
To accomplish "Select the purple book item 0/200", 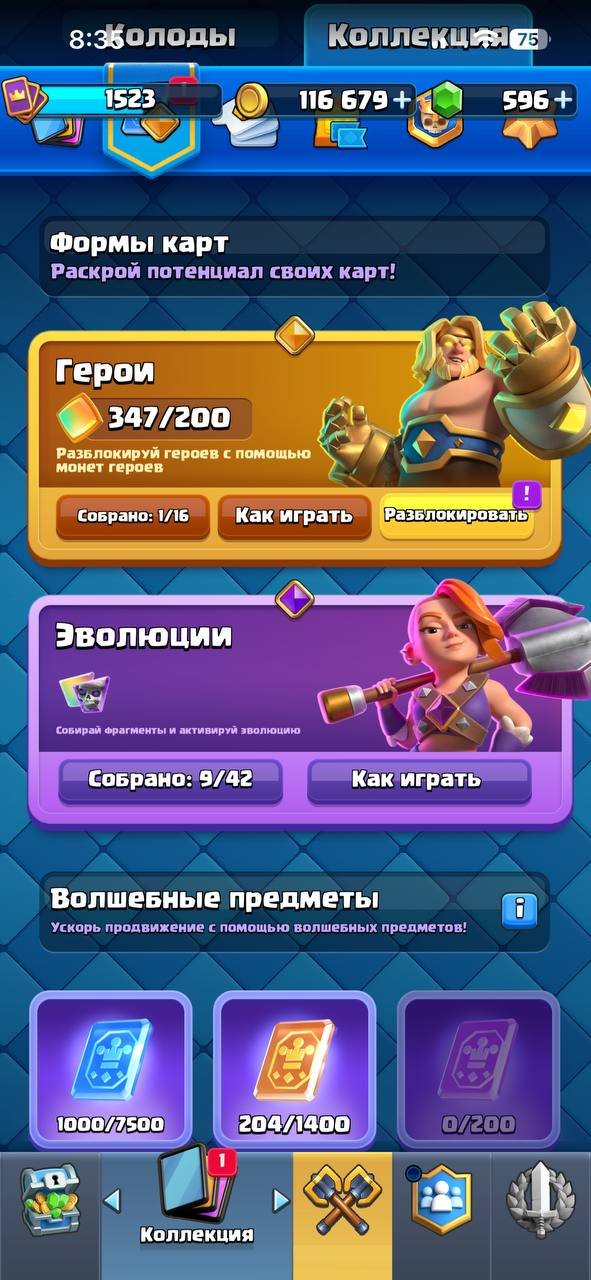I will pos(479,1068).
